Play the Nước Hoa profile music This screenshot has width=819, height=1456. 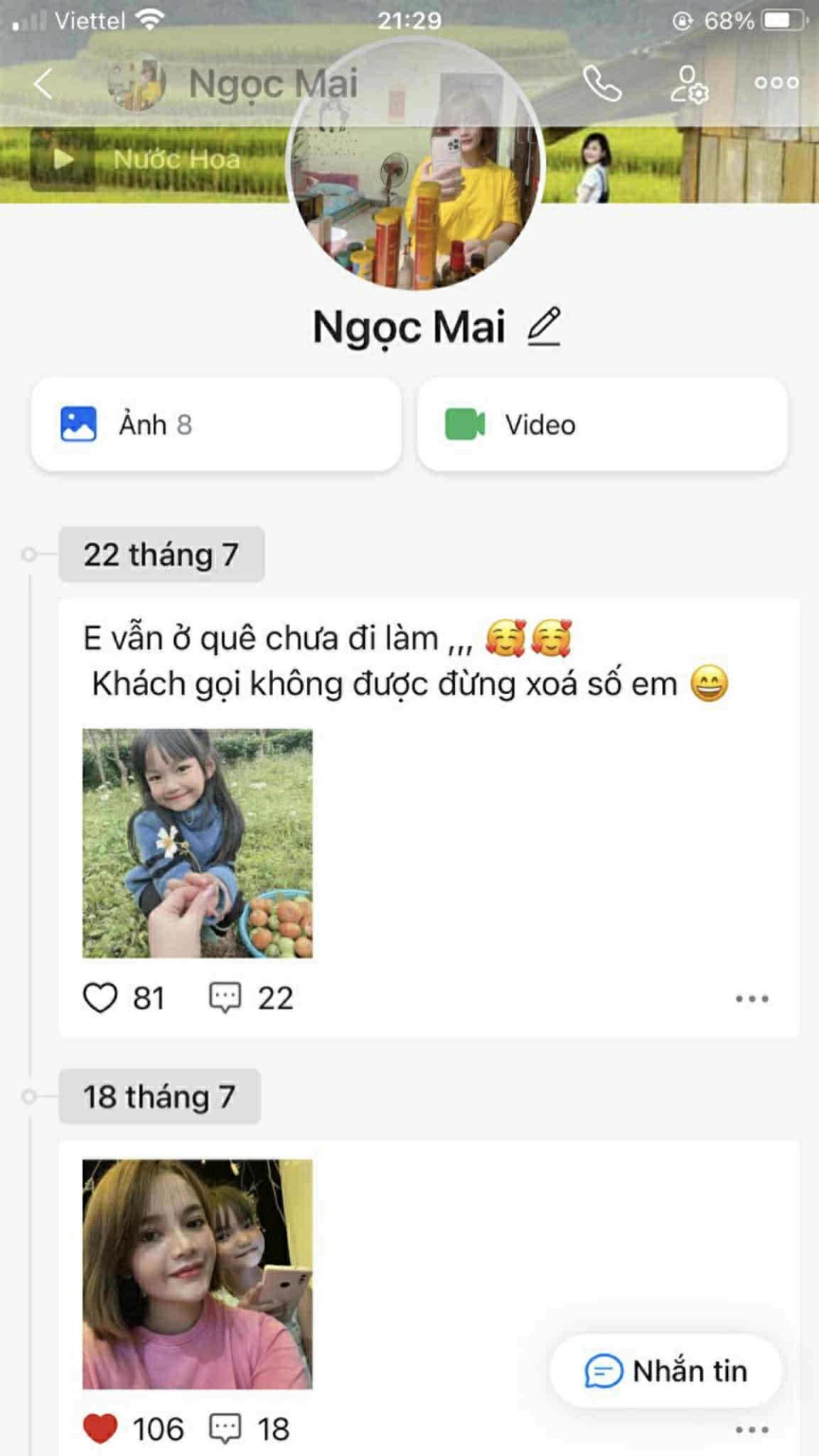coord(63,159)
